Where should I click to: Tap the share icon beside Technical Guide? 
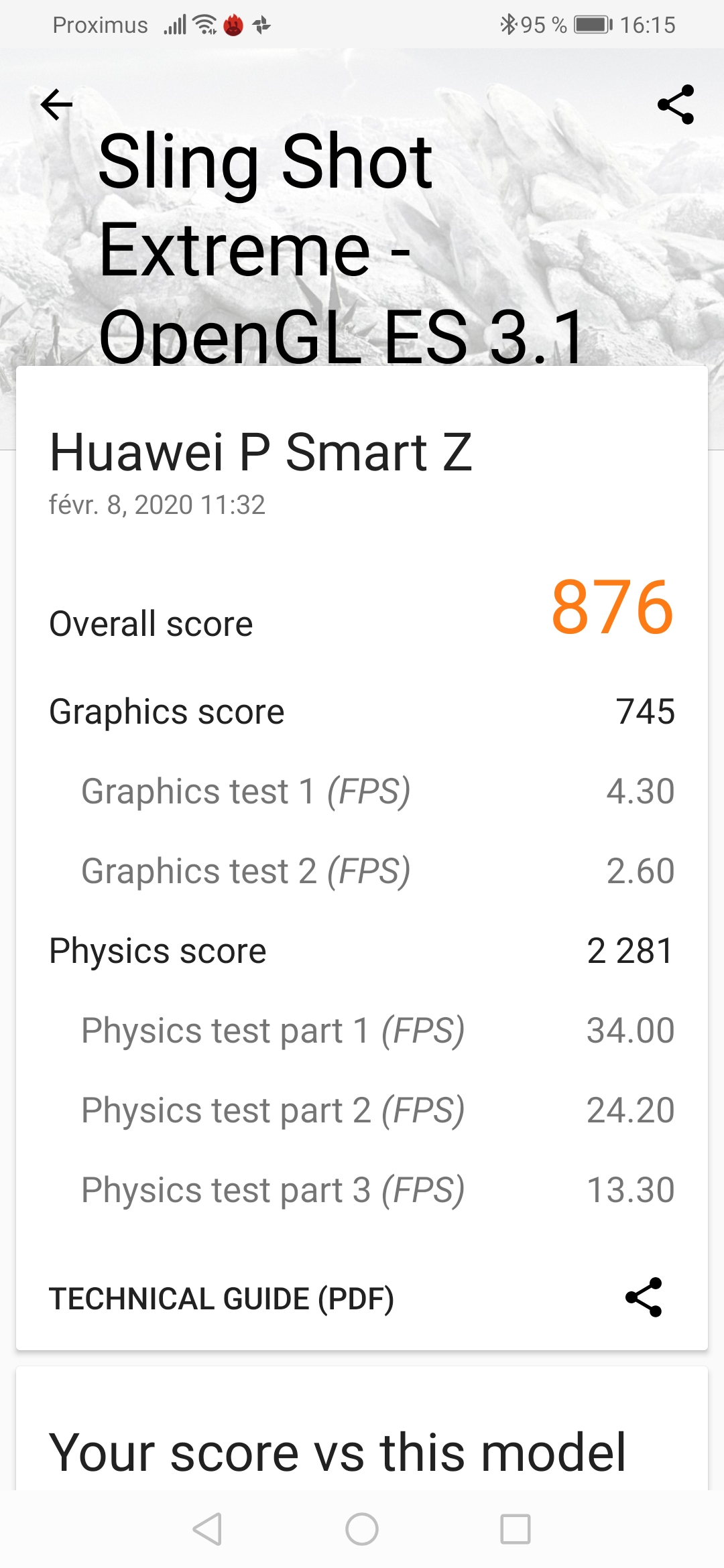tap(644, 1297)
